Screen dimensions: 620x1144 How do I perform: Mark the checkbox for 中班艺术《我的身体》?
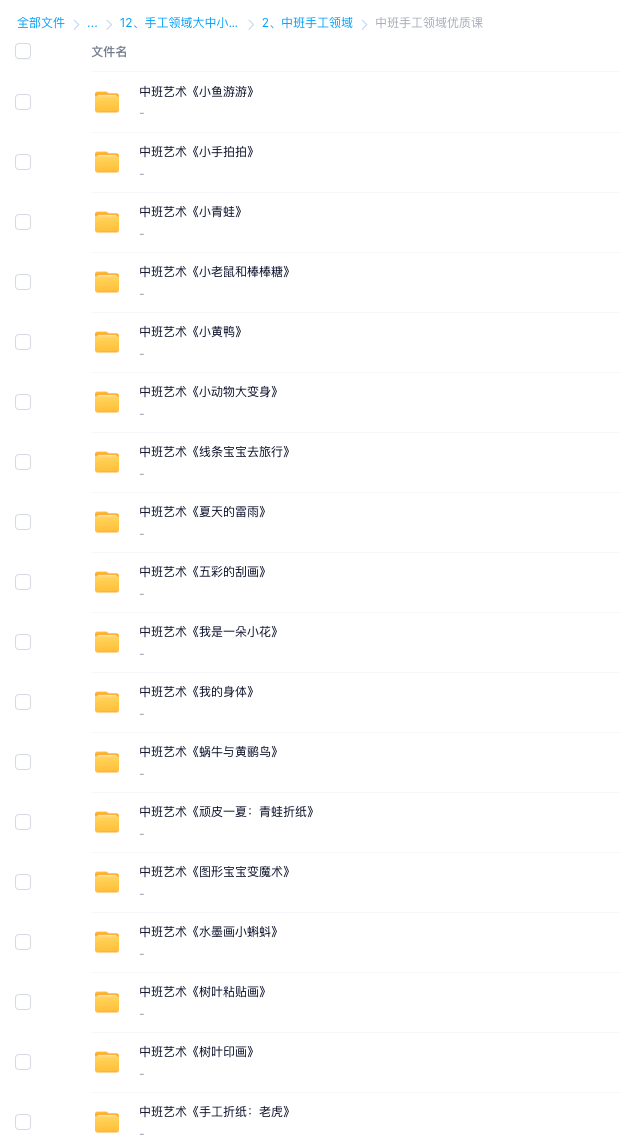23,702
